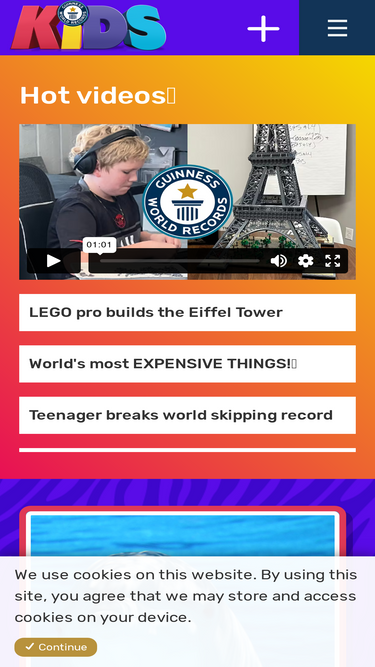375x667 pixels.
Task: Select World's most EXPENSIVE THINGS! video
Action: pyautogui.click(x=188, y=364)
